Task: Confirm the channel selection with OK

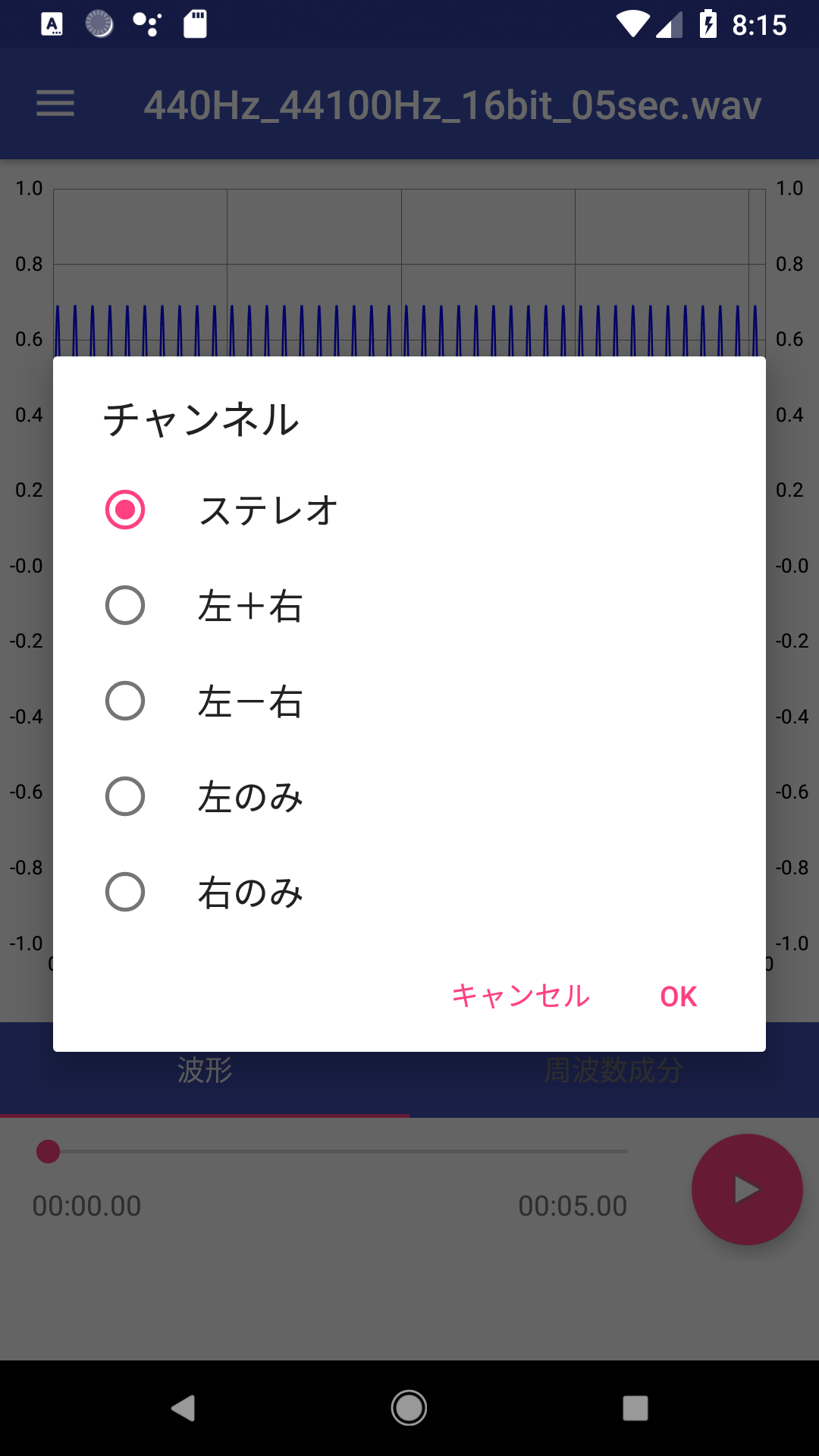Action: 678,996
